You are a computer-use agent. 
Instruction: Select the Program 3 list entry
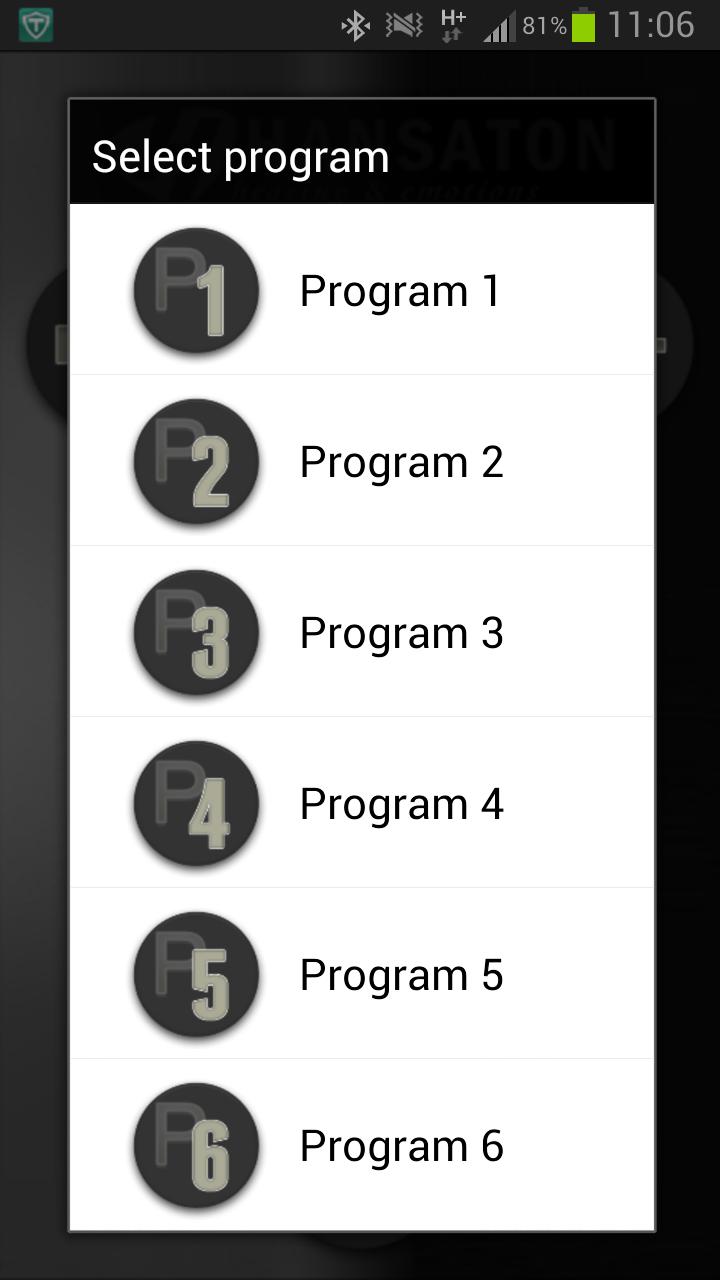point(400,632)
